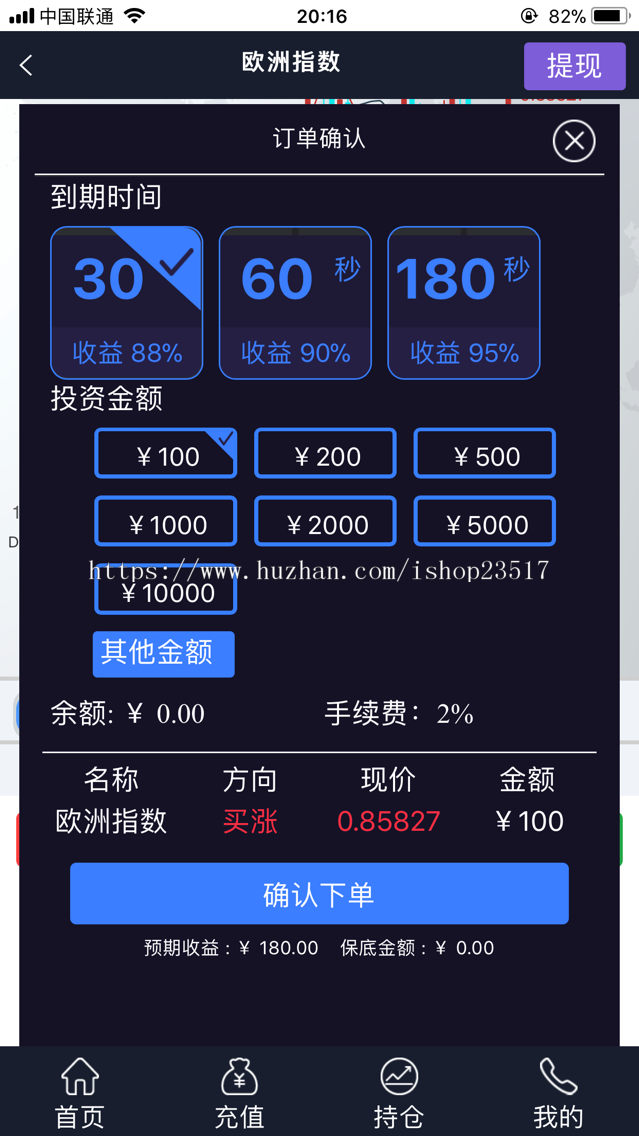Select the ¥200 investment amount
The image size is (639, 1136).
pos(325,454)
